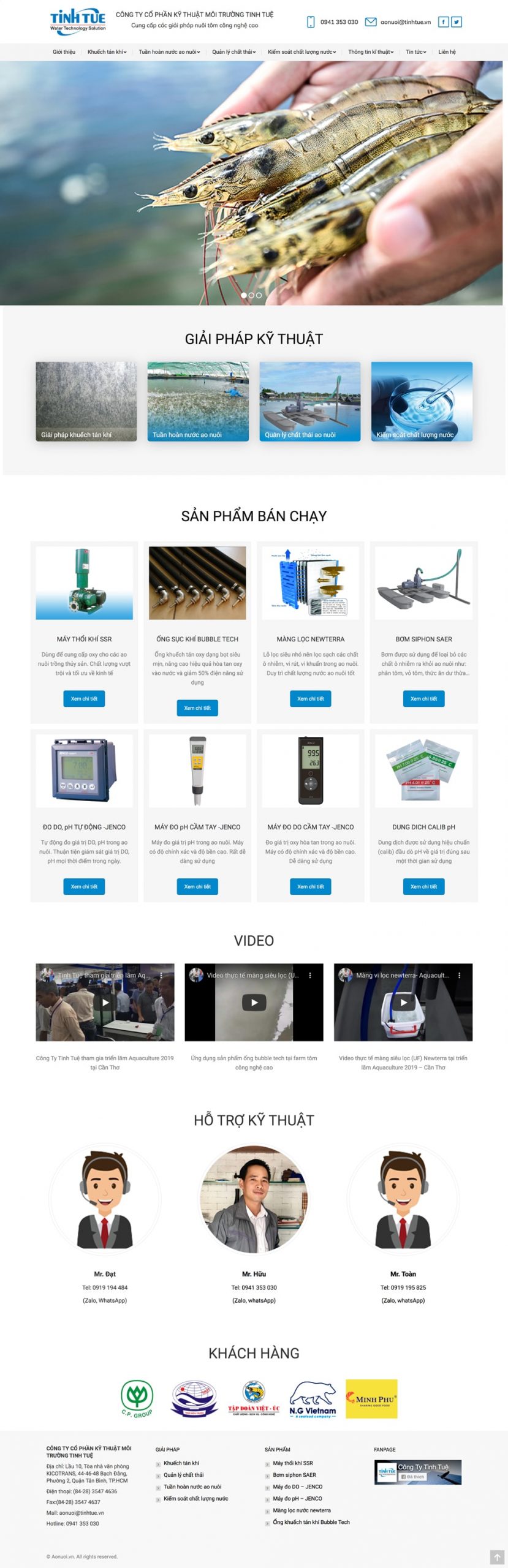Open the Tuần hoàn nước ao nuôi tile

(198, 401)
